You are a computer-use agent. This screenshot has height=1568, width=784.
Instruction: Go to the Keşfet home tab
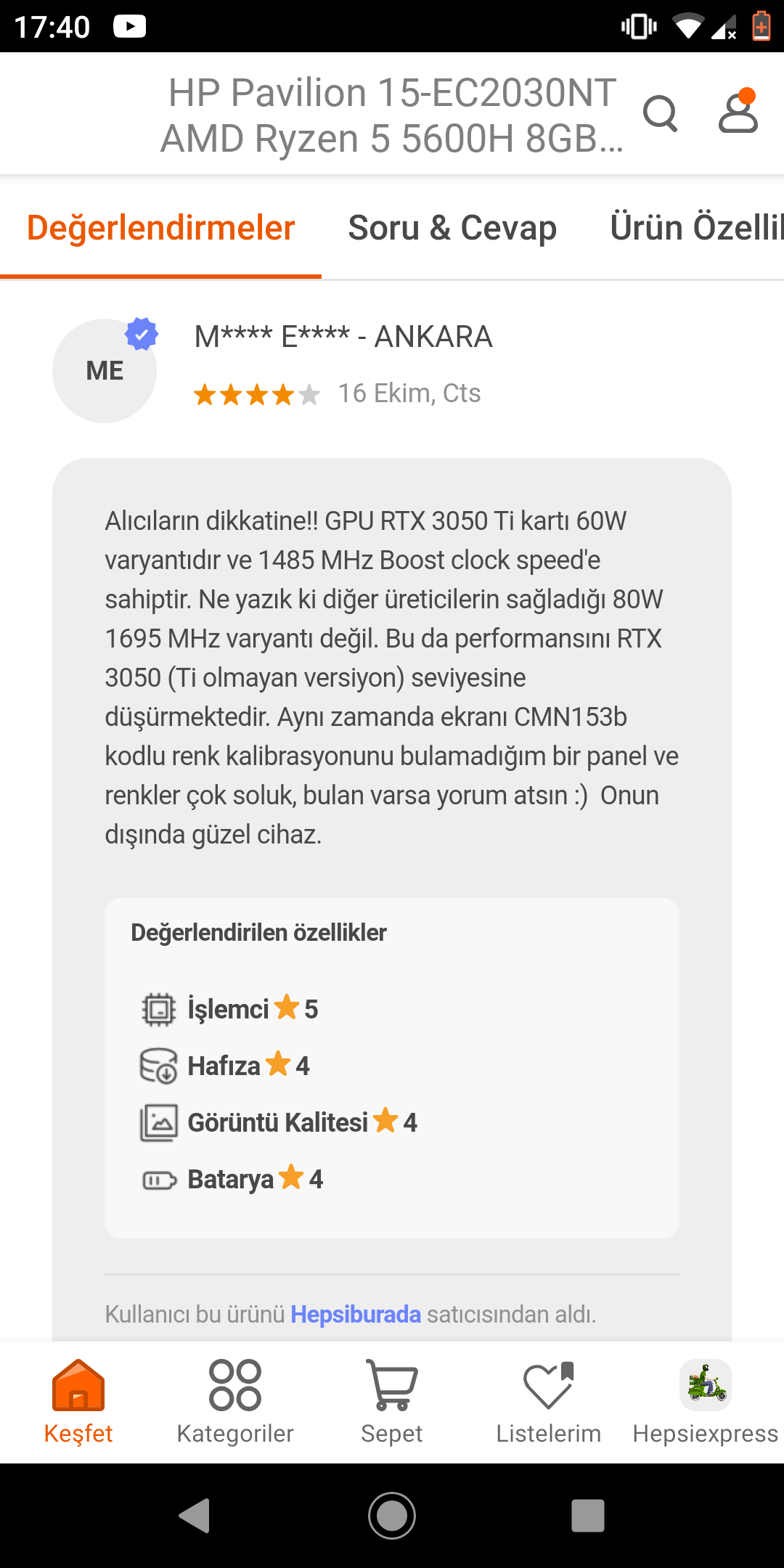coord(78,1402)
